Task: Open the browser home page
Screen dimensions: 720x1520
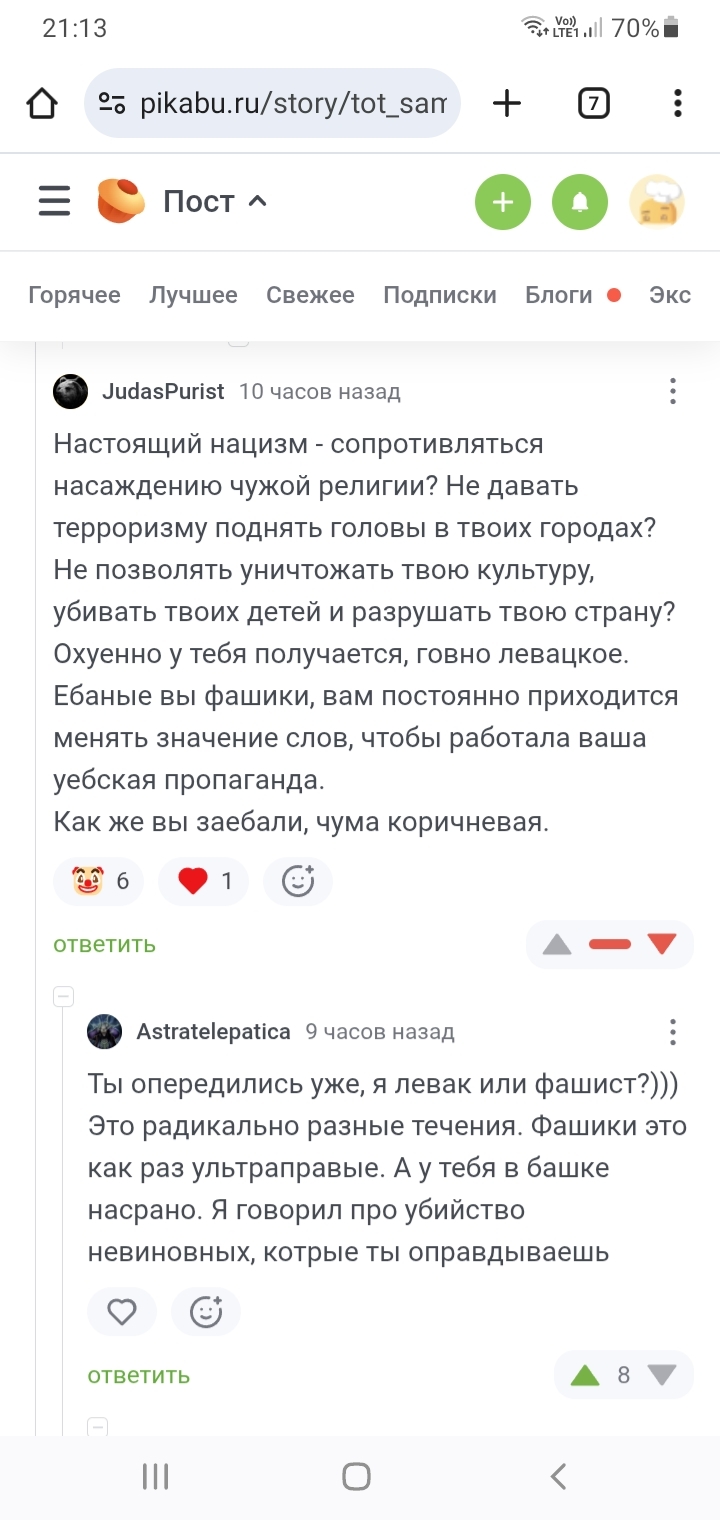Action: [x=42, y=103]
